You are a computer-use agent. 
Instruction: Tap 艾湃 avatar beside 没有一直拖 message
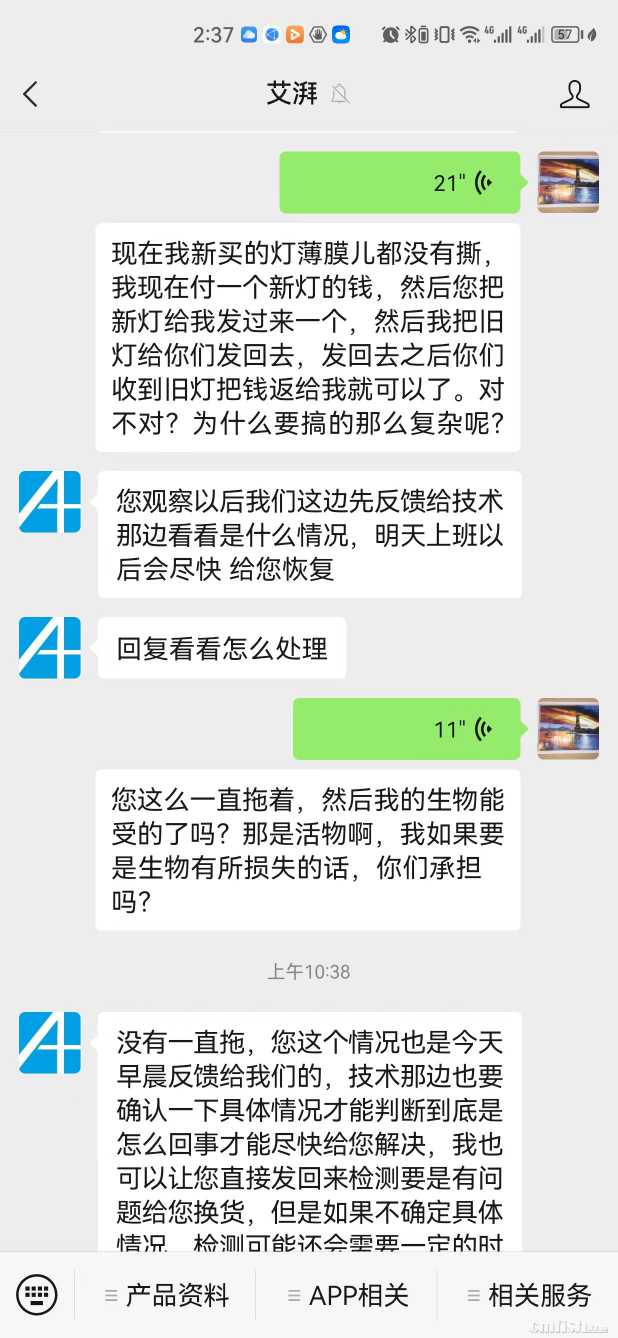pyautogui.click(x=50, y=1043)
